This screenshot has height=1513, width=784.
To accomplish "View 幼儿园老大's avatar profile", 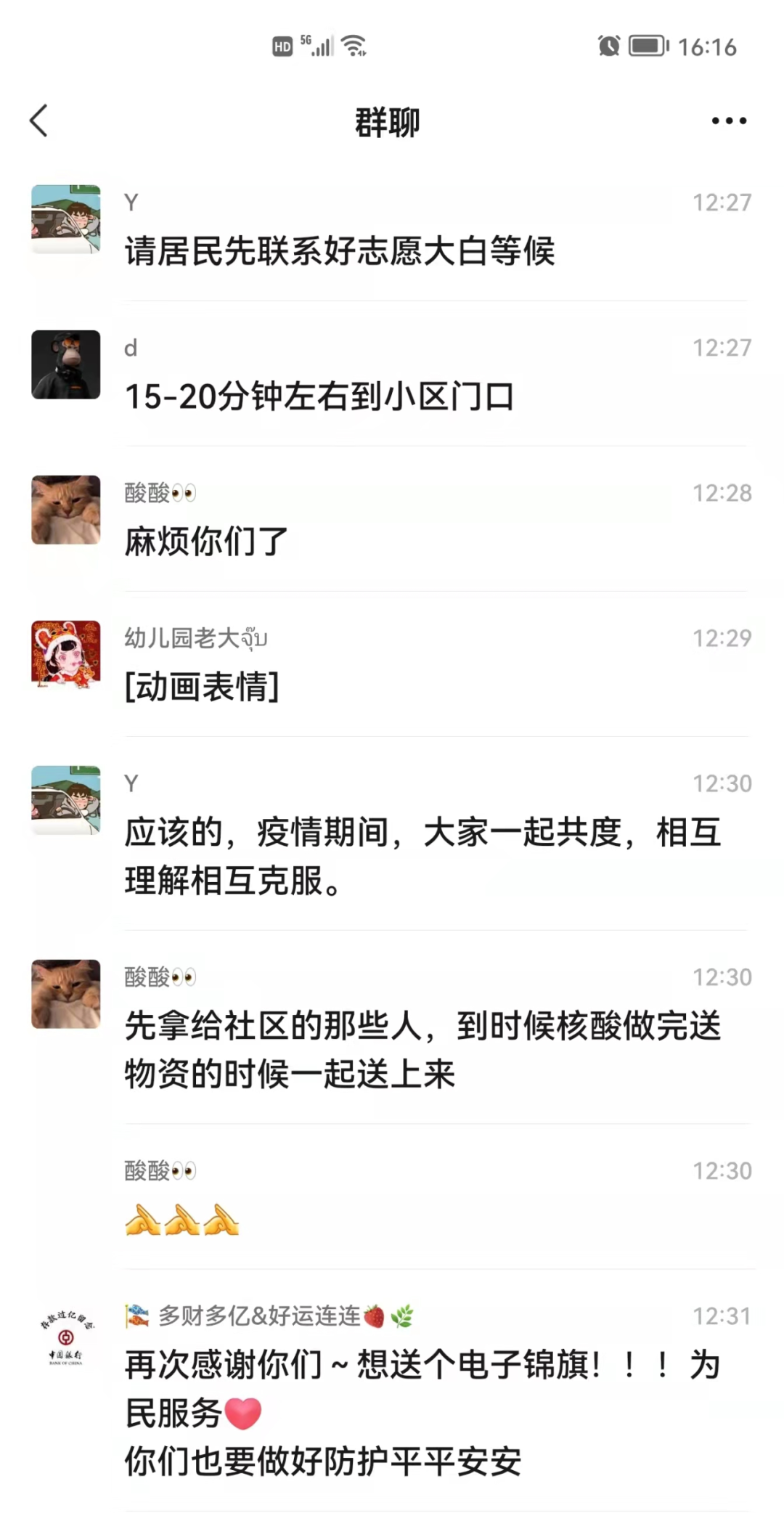I will tap(66, 654).
